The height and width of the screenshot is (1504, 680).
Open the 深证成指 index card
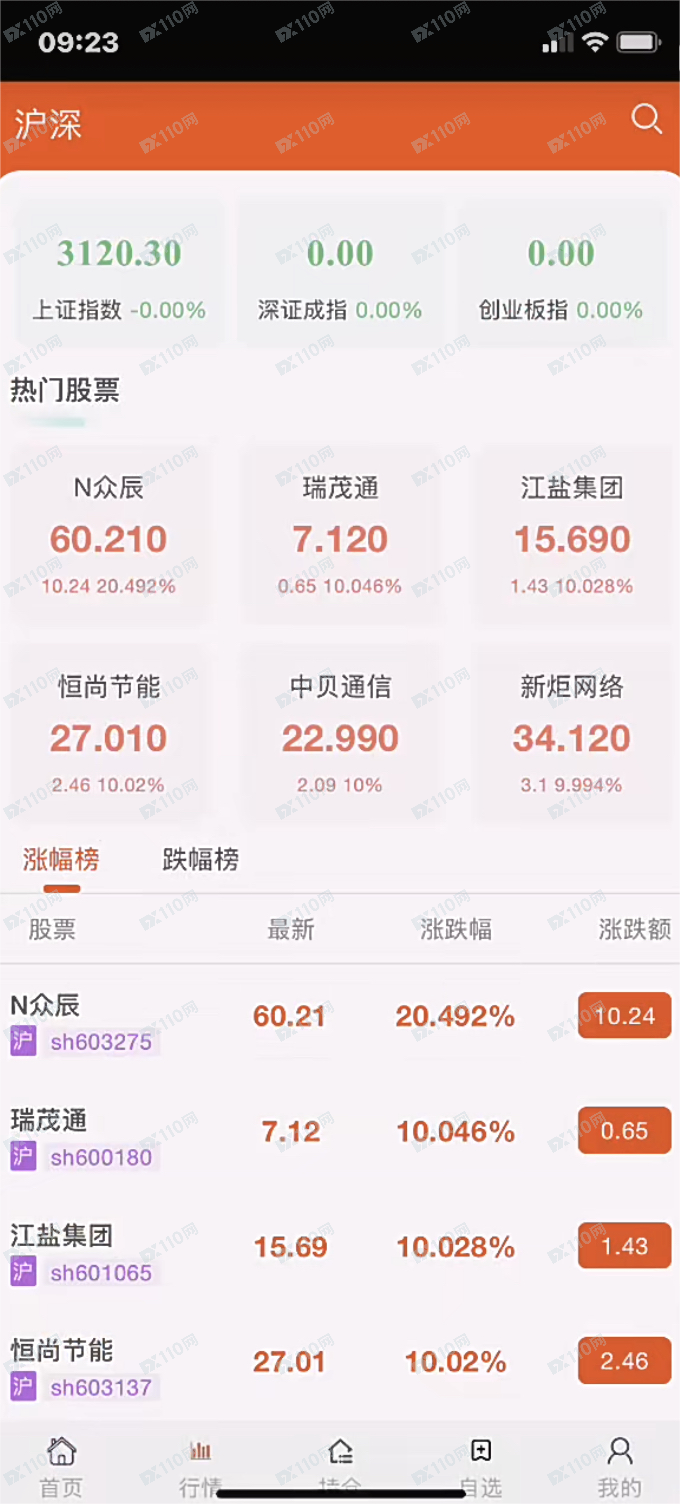(x=340, y=274)
